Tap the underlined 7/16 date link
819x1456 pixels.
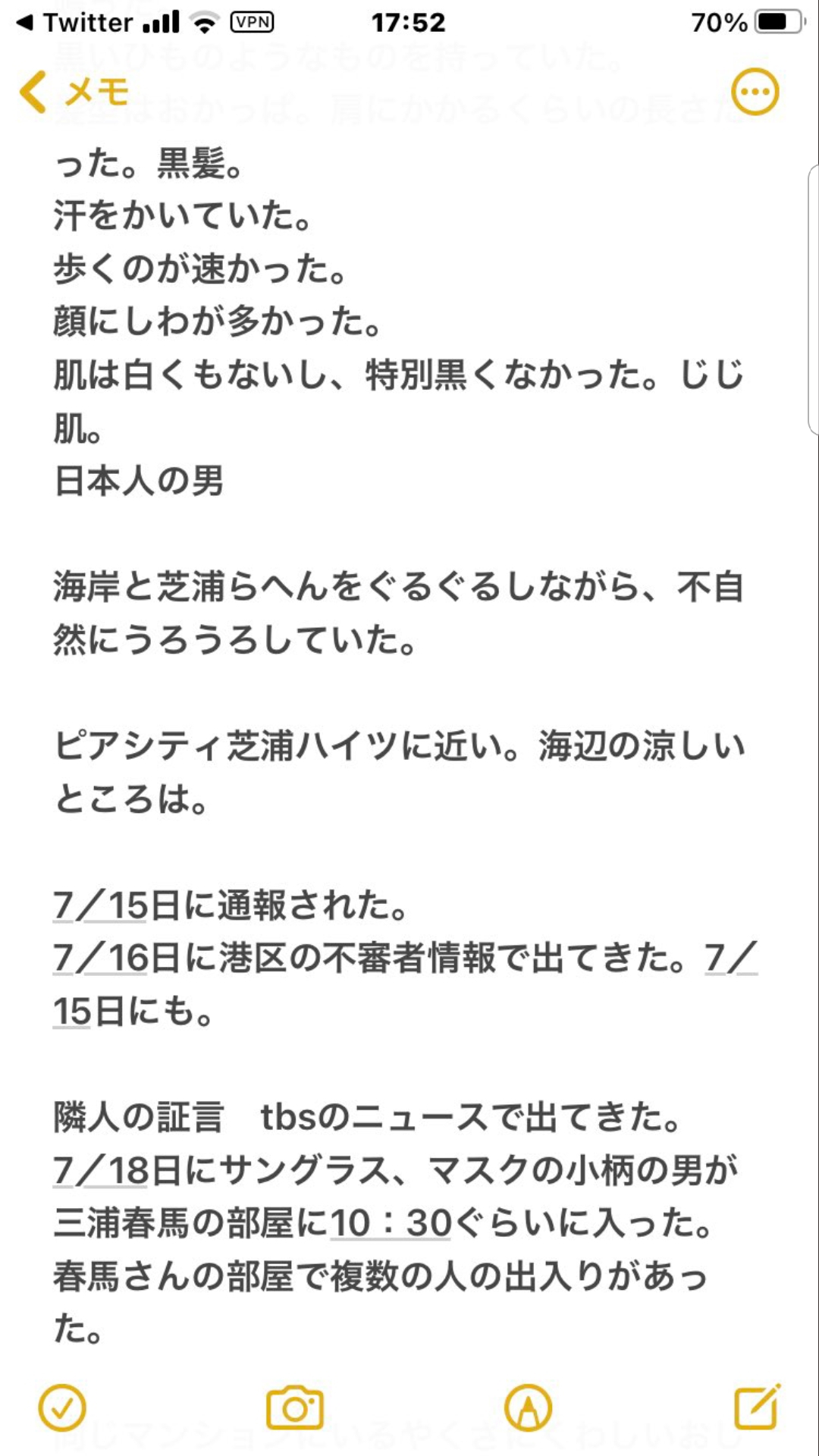[100, 958]
